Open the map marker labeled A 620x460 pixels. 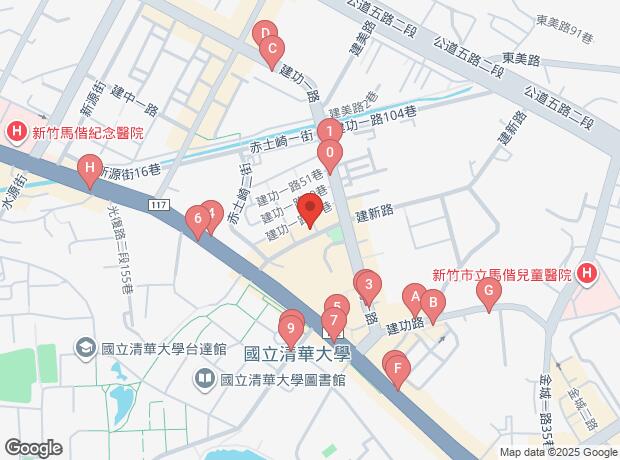click(x=414, y=296)
